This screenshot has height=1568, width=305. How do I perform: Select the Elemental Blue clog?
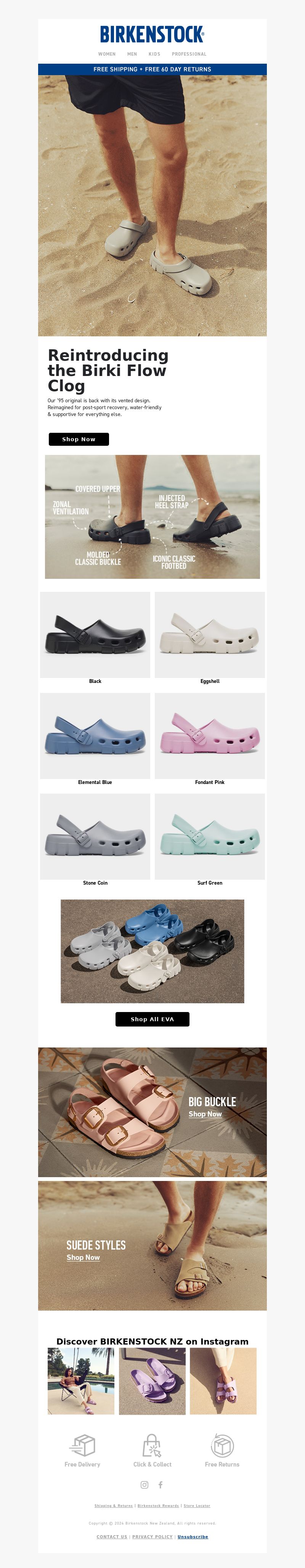(95, 735)
